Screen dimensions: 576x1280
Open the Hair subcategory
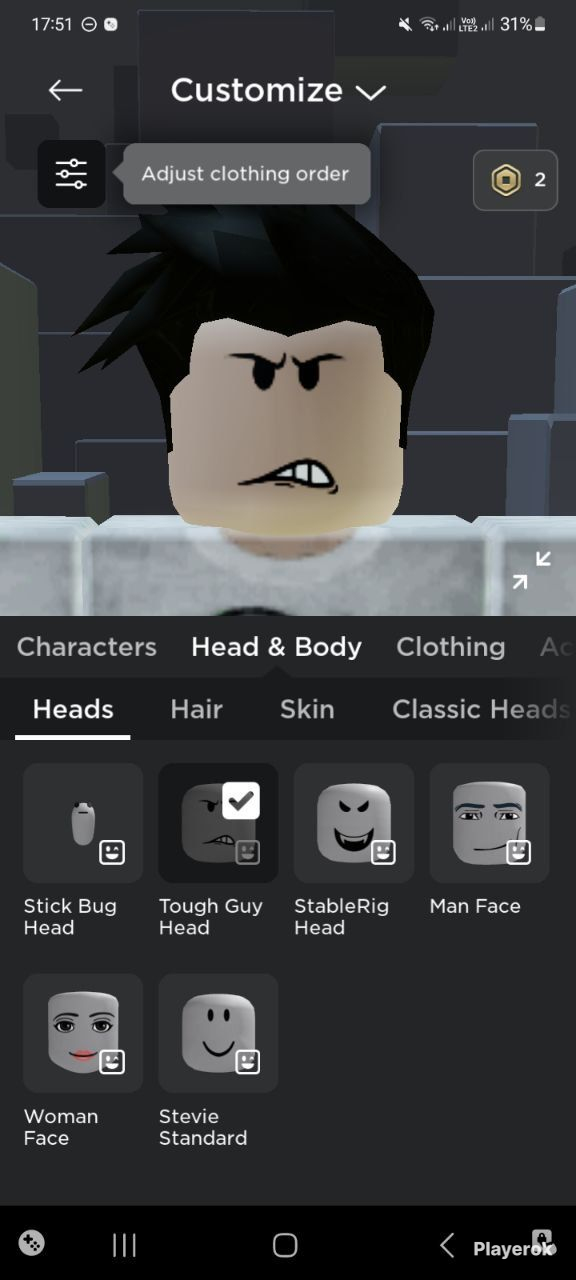click(x=196, y=709)
